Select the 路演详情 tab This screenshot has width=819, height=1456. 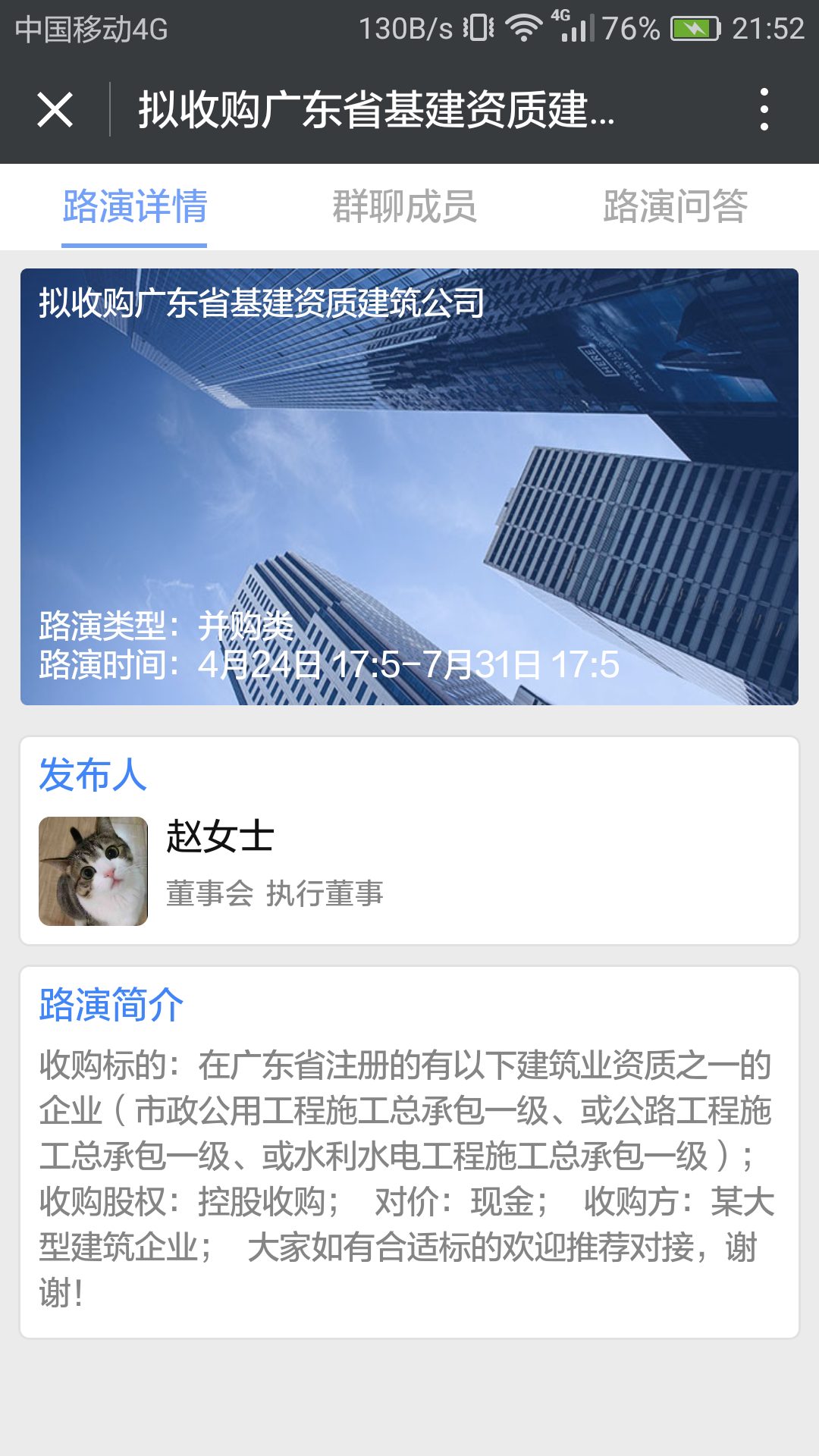pos(134,206)
